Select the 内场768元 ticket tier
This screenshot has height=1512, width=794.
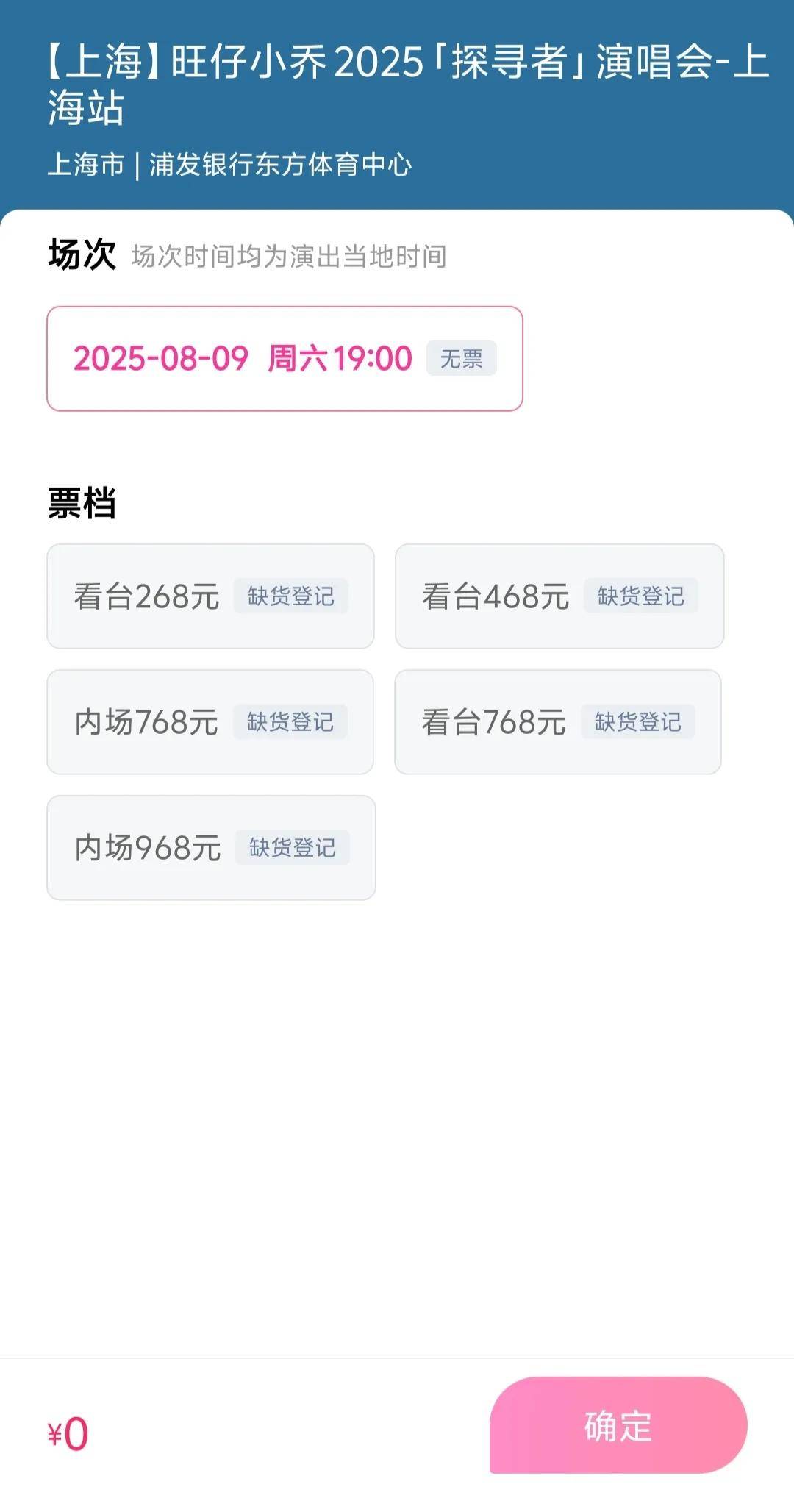coord(210,722)
